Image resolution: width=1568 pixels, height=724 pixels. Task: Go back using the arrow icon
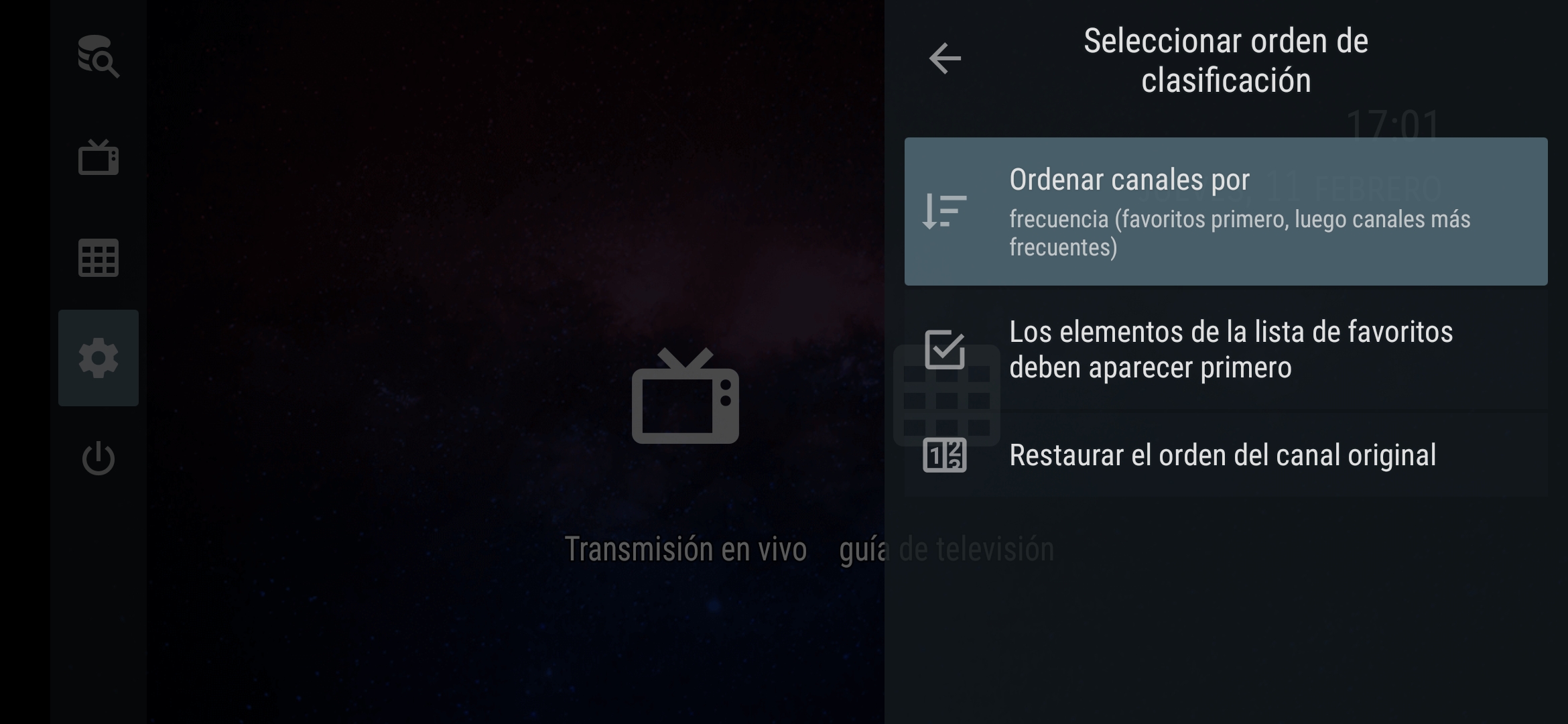click(x=945, y=58)
